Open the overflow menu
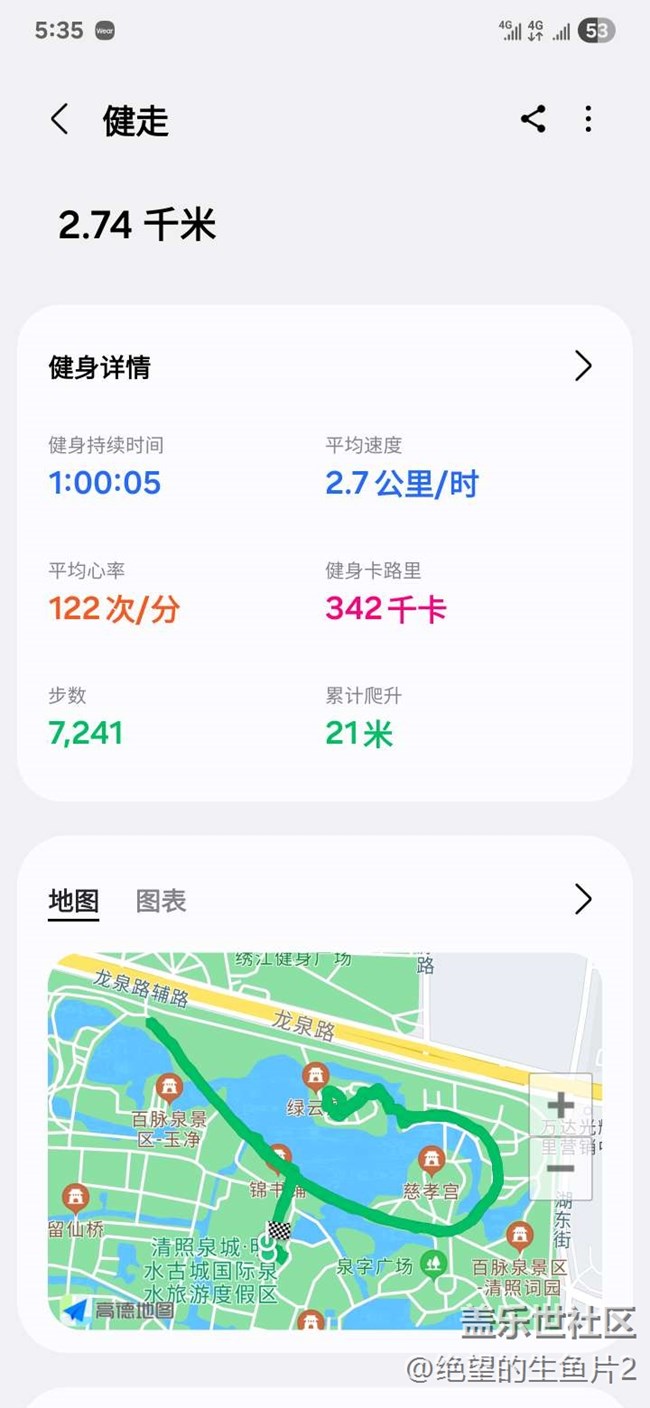This screenshot has height=1408, width=650. pyautogui.click(x=588, y=119)
